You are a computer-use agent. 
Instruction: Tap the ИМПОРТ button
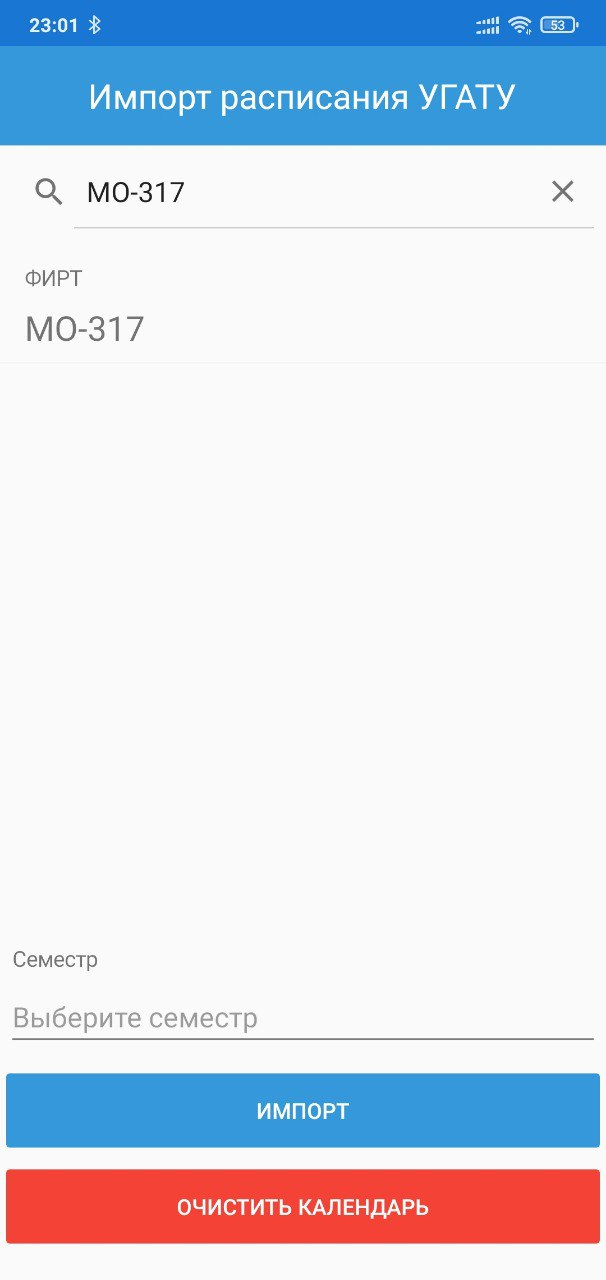pyautogui.click(x=303, y=1111)
